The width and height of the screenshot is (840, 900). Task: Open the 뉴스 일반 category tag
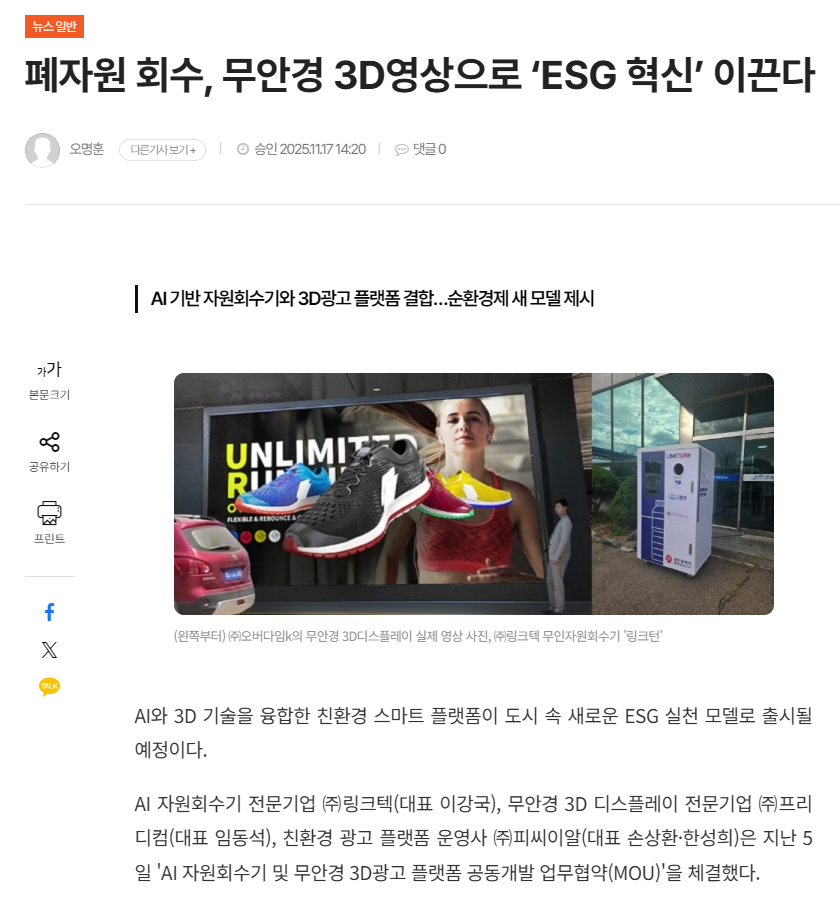pos(54,27)
